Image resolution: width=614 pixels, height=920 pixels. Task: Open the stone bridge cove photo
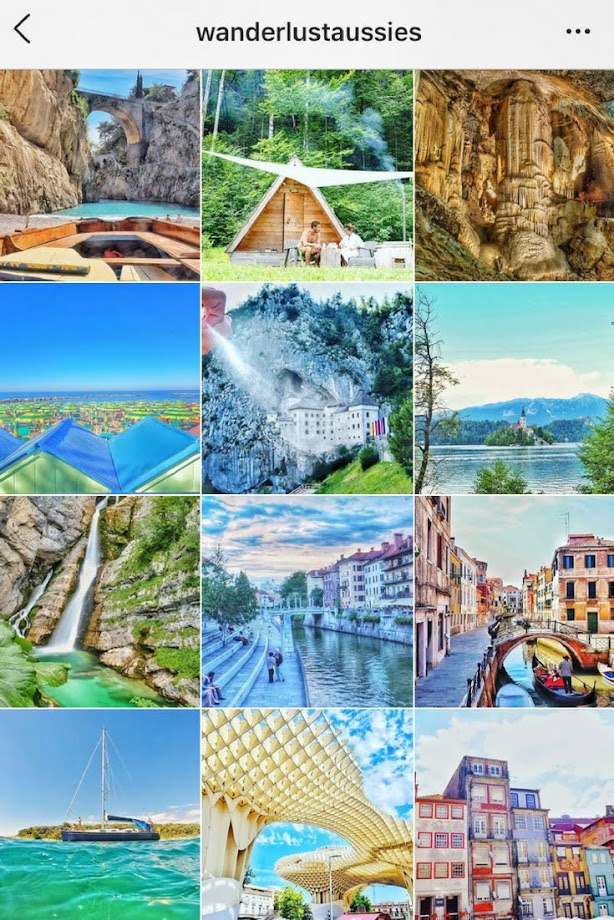point(100,175)
